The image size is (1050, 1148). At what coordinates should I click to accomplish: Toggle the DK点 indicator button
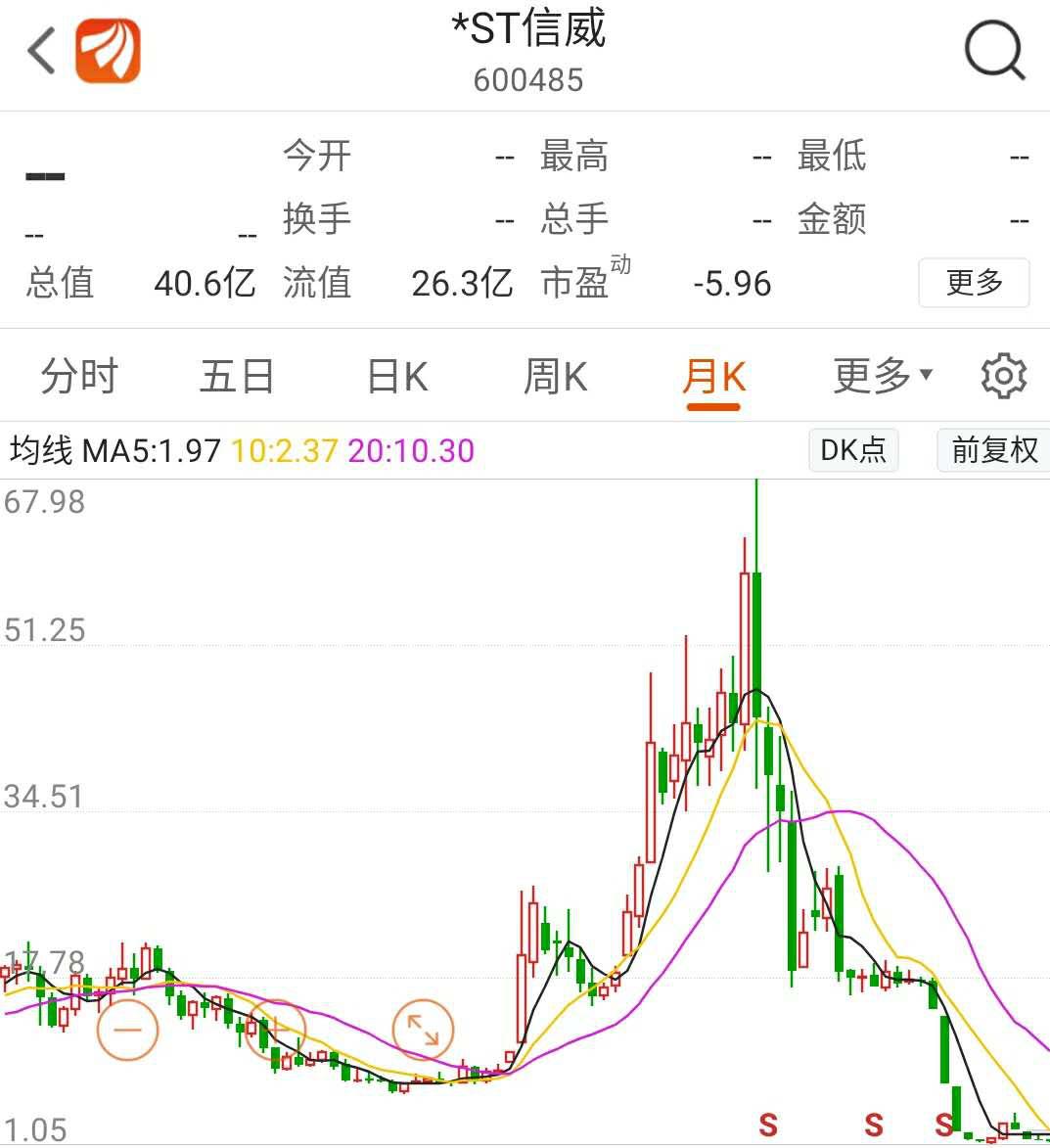click(853, 450)
